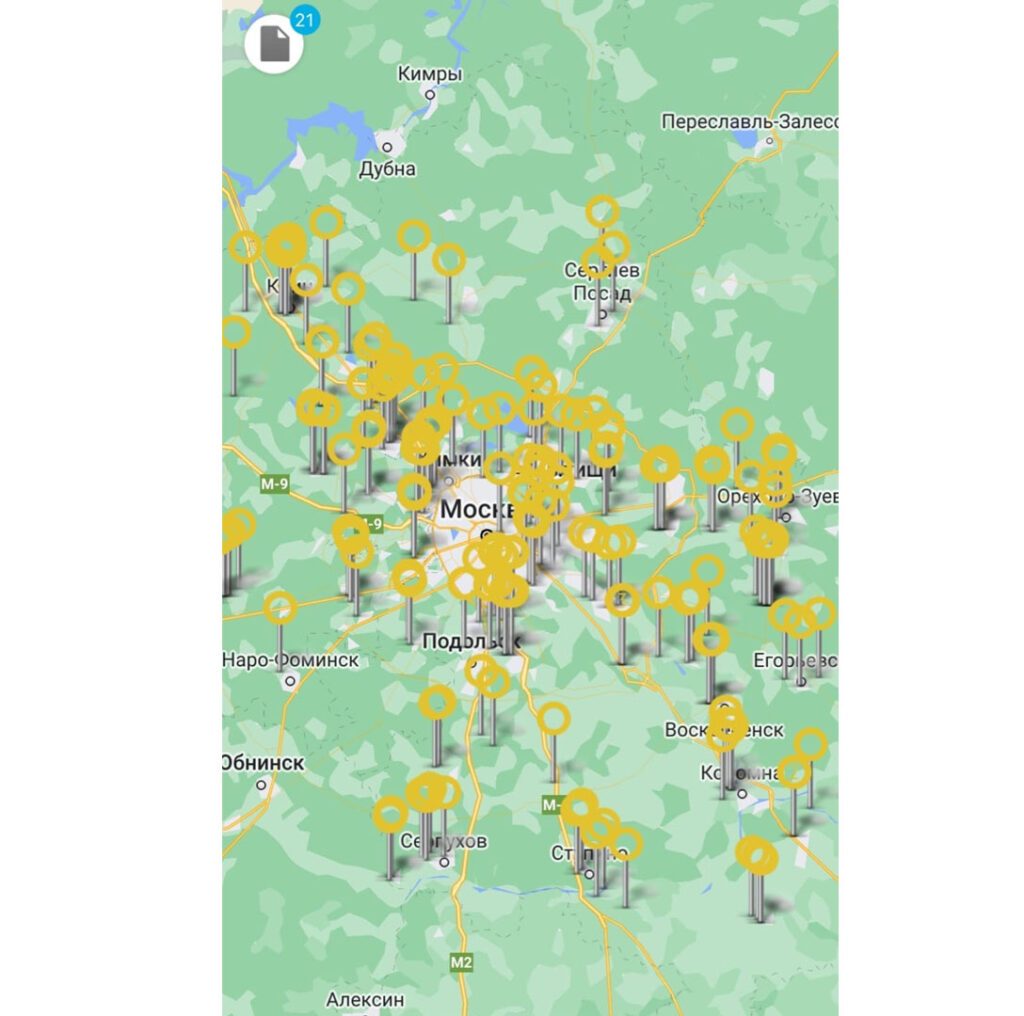Select the lone map pin nearest Наро-Фоминск
Image resolution: width=1024 pixels, height=1016 pixels.
[280, 607]
